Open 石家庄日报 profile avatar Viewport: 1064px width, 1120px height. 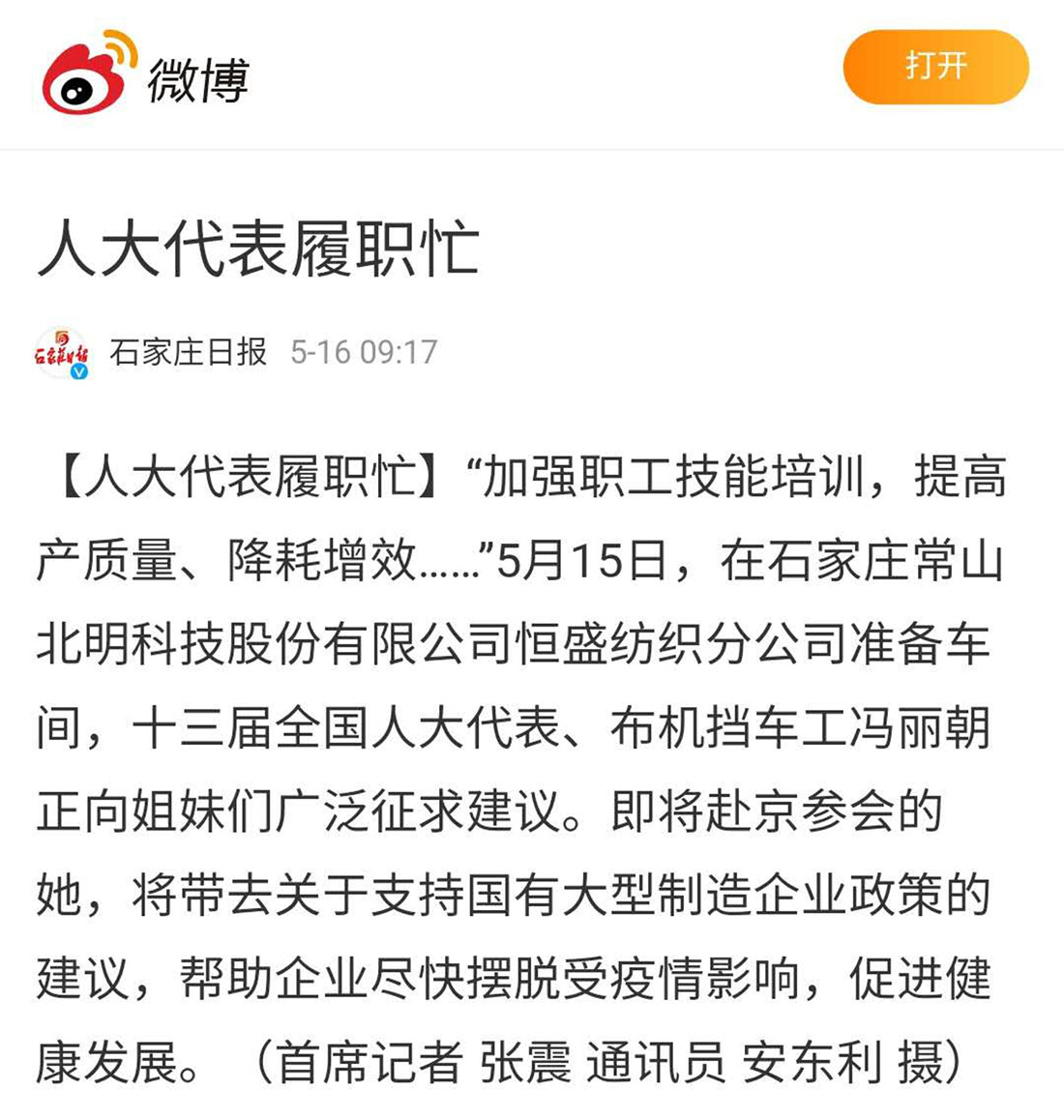pos(62,352)
